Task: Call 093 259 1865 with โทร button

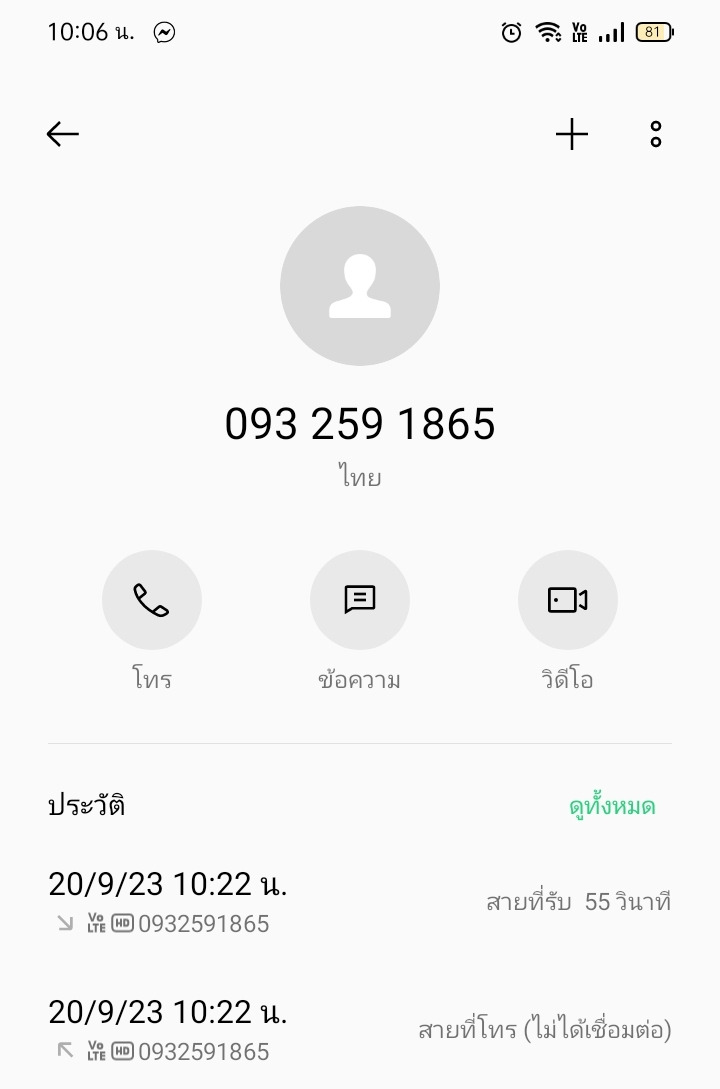Action: 152,600
